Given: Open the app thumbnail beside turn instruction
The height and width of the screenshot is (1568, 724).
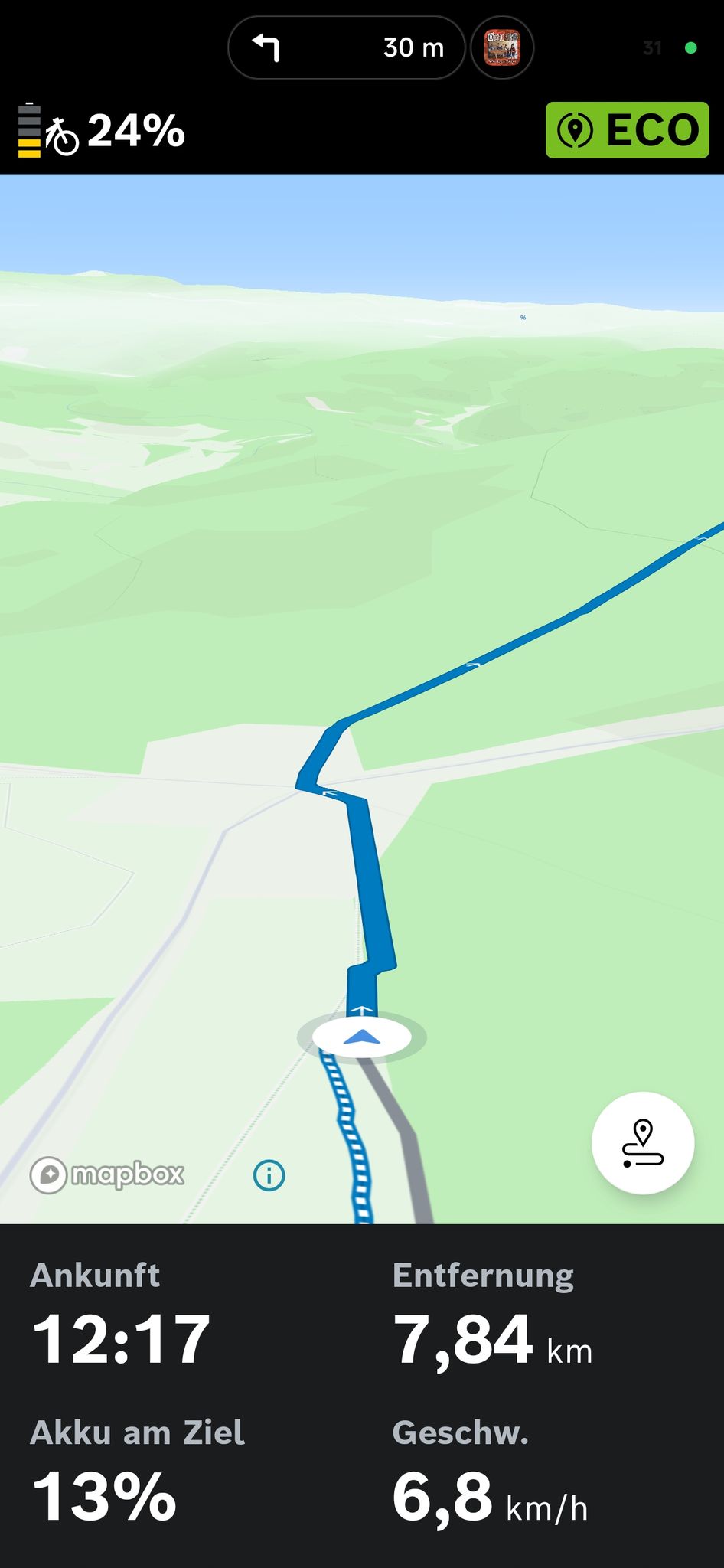Looking at the screenshot, I should coord(502,48).
